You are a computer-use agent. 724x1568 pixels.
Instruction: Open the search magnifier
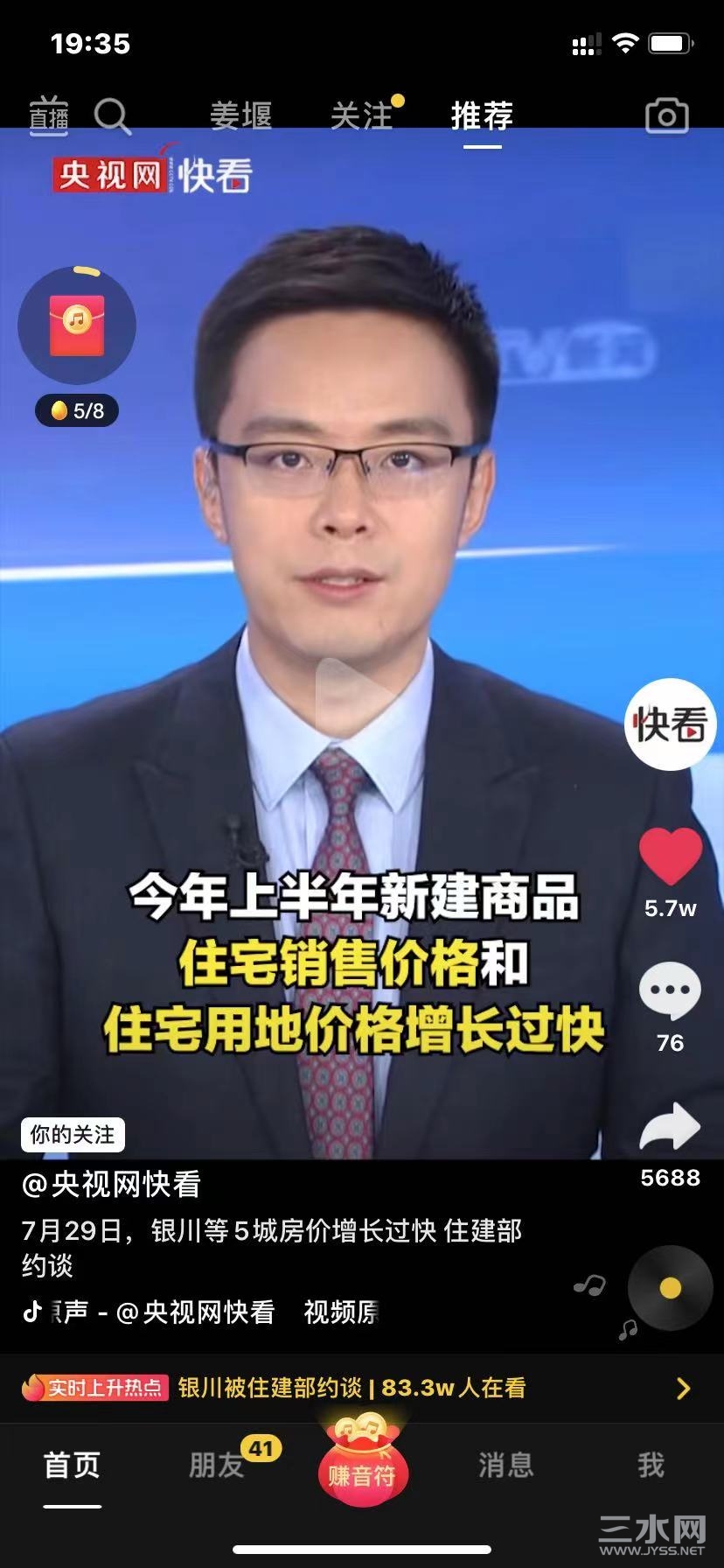click(x=112, y=115)
